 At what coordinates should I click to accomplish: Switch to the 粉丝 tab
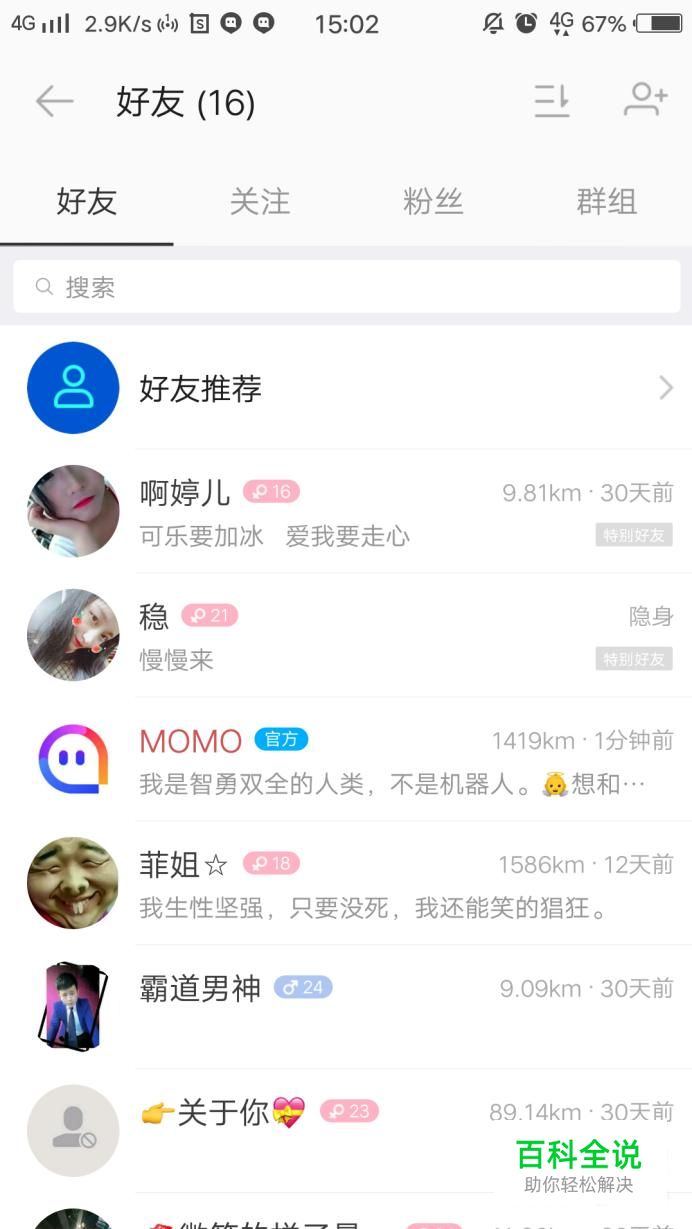433,202
